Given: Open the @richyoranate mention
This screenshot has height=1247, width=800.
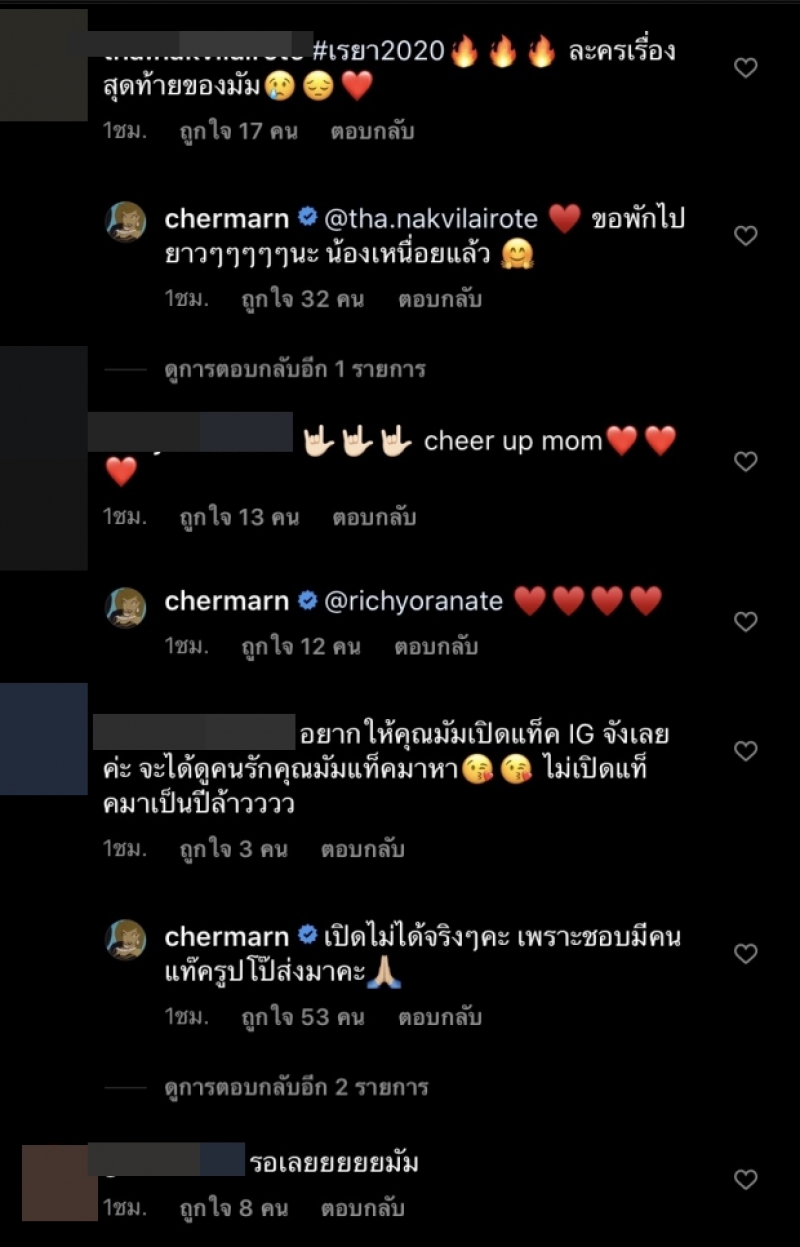Looking at the screenshot, I should point(414,601).
